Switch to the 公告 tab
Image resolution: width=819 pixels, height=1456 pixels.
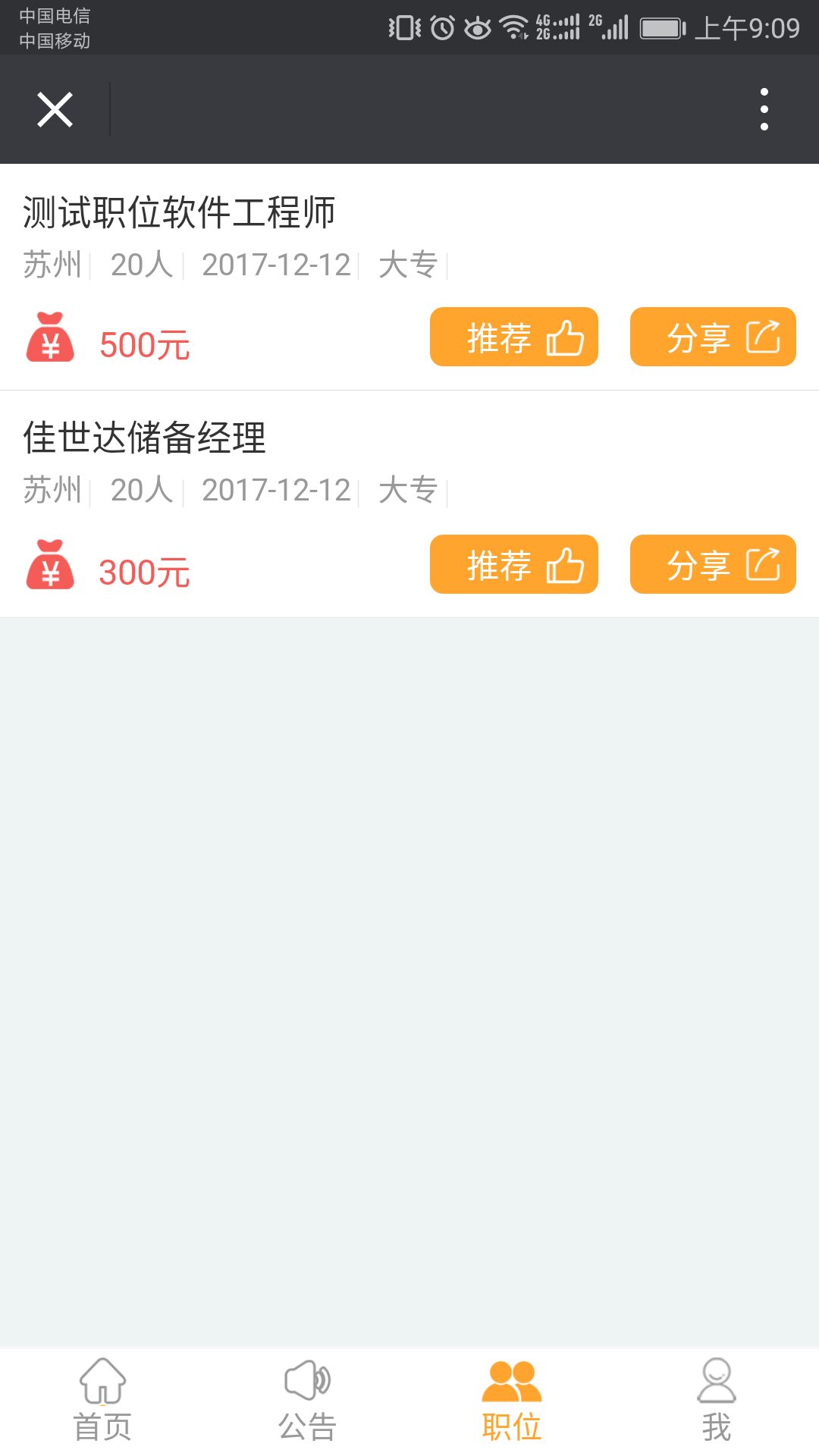pyautogui.click(x=307, y=1400)
